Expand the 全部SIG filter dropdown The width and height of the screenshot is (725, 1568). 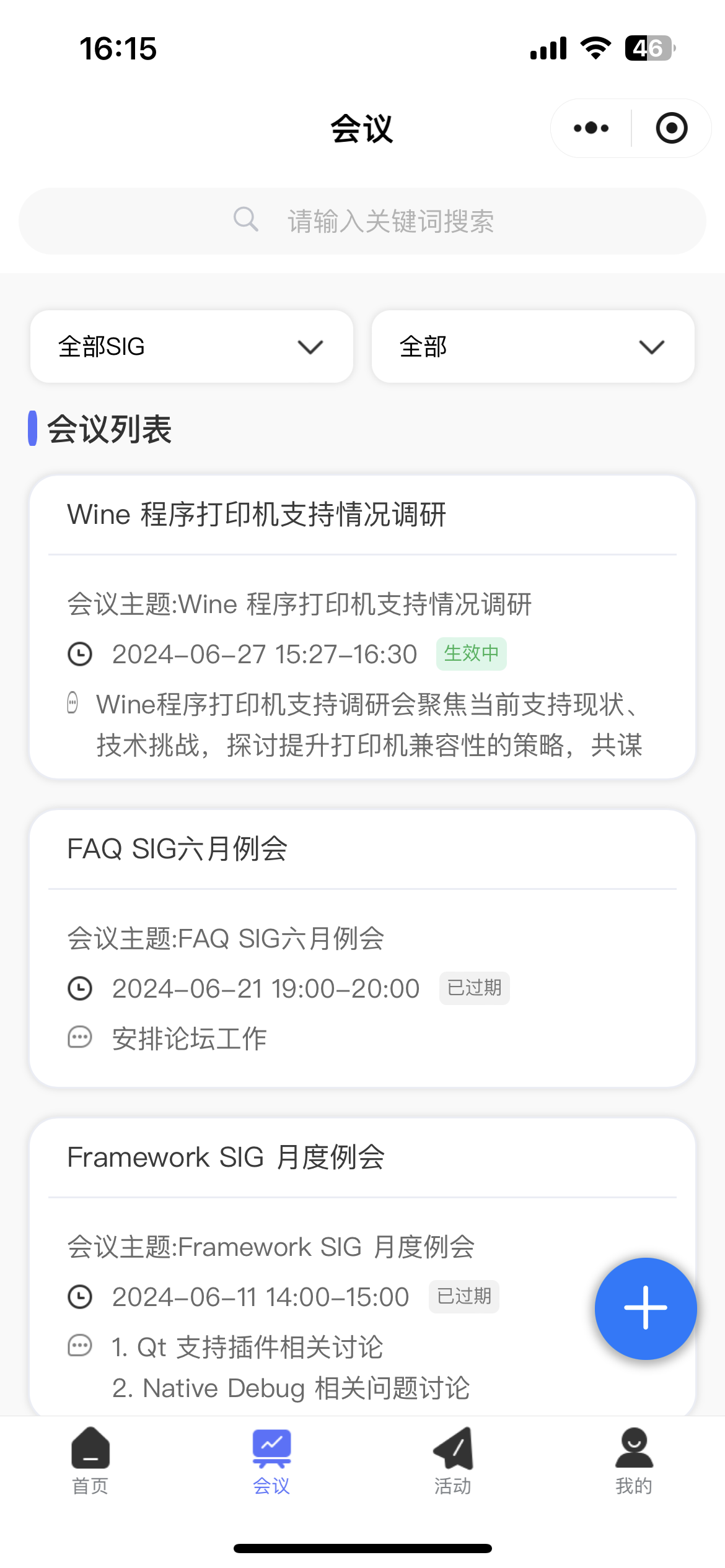[191, 347]
